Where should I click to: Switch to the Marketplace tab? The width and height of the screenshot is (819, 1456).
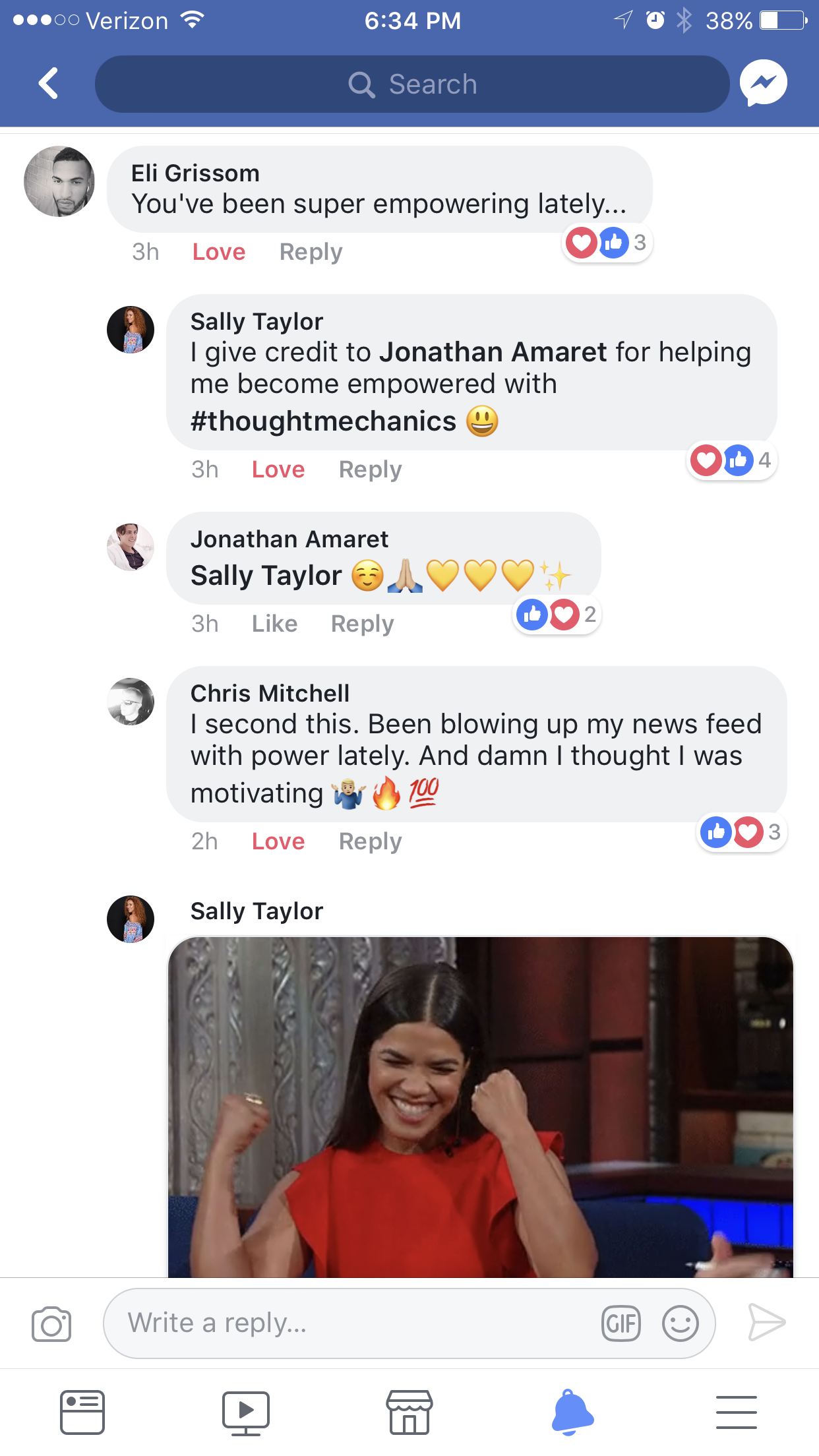(409, 1412)
